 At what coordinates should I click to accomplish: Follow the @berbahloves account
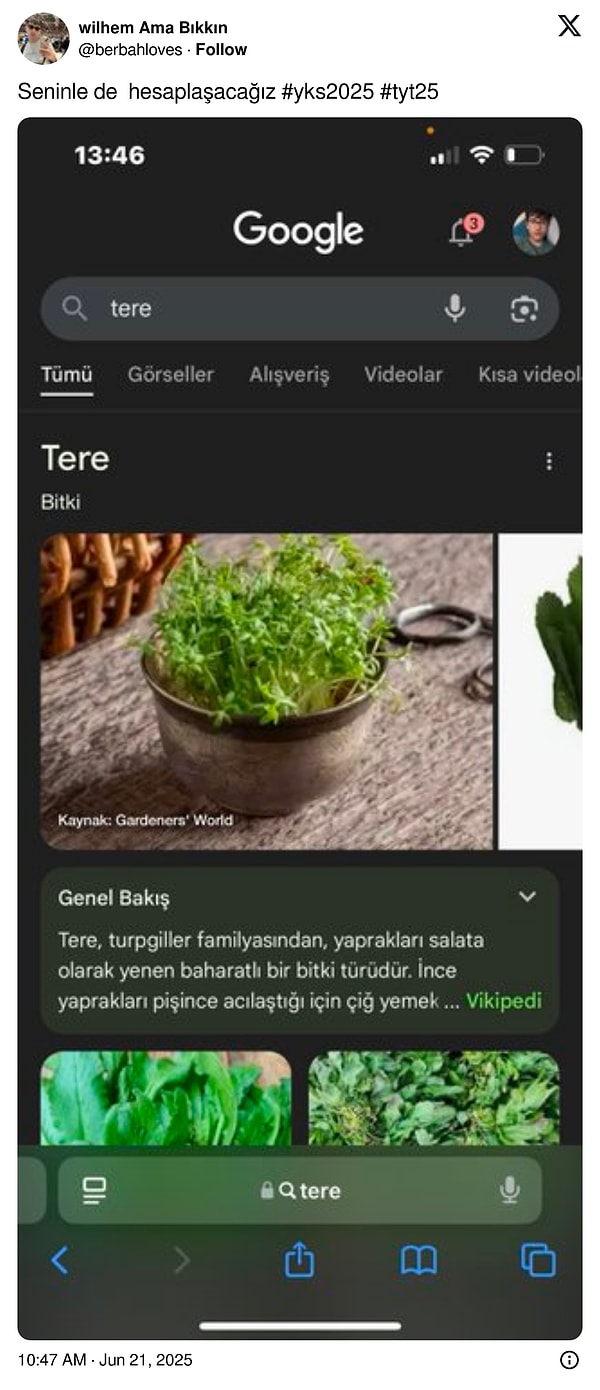pos(221,49)
